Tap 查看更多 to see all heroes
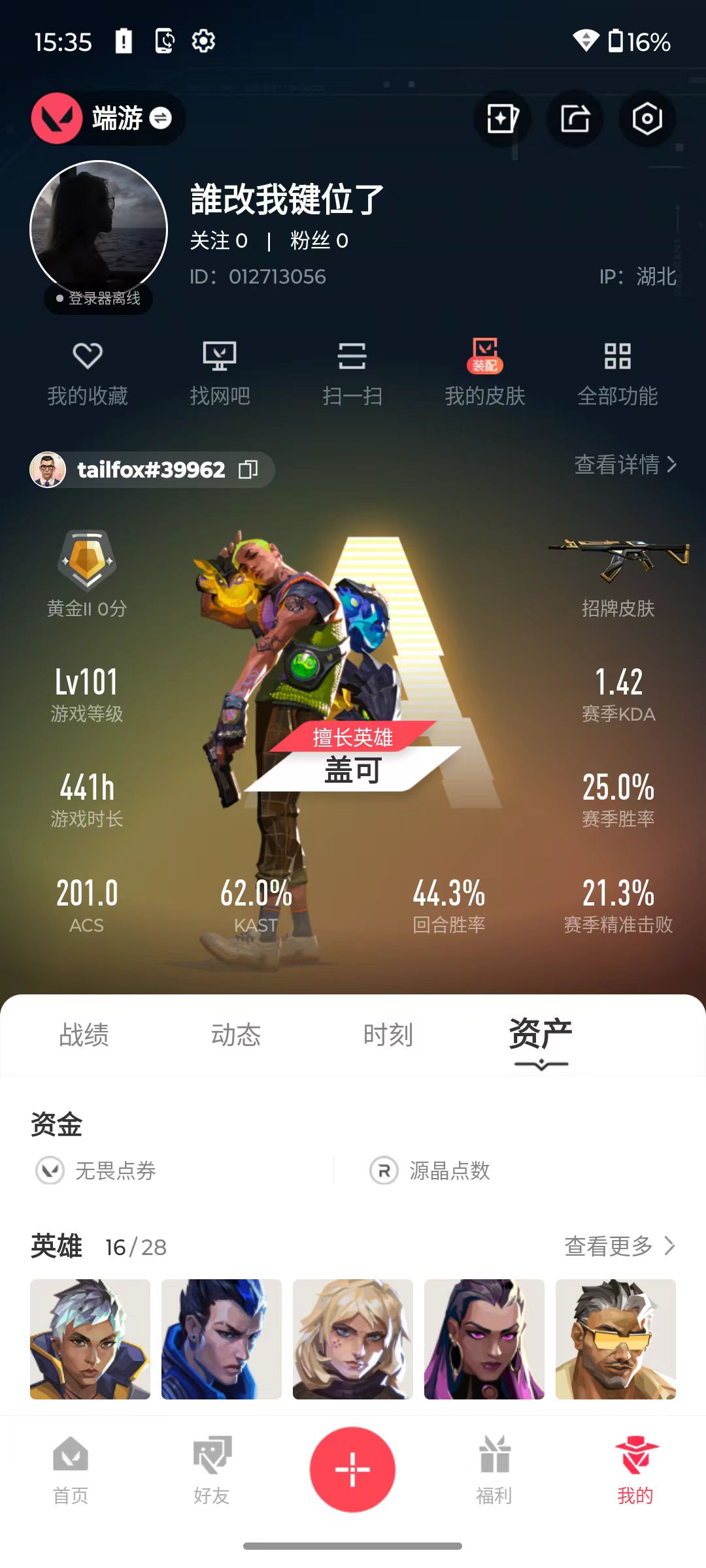This screenshot has height=1568, width=706. [619, 1246]
